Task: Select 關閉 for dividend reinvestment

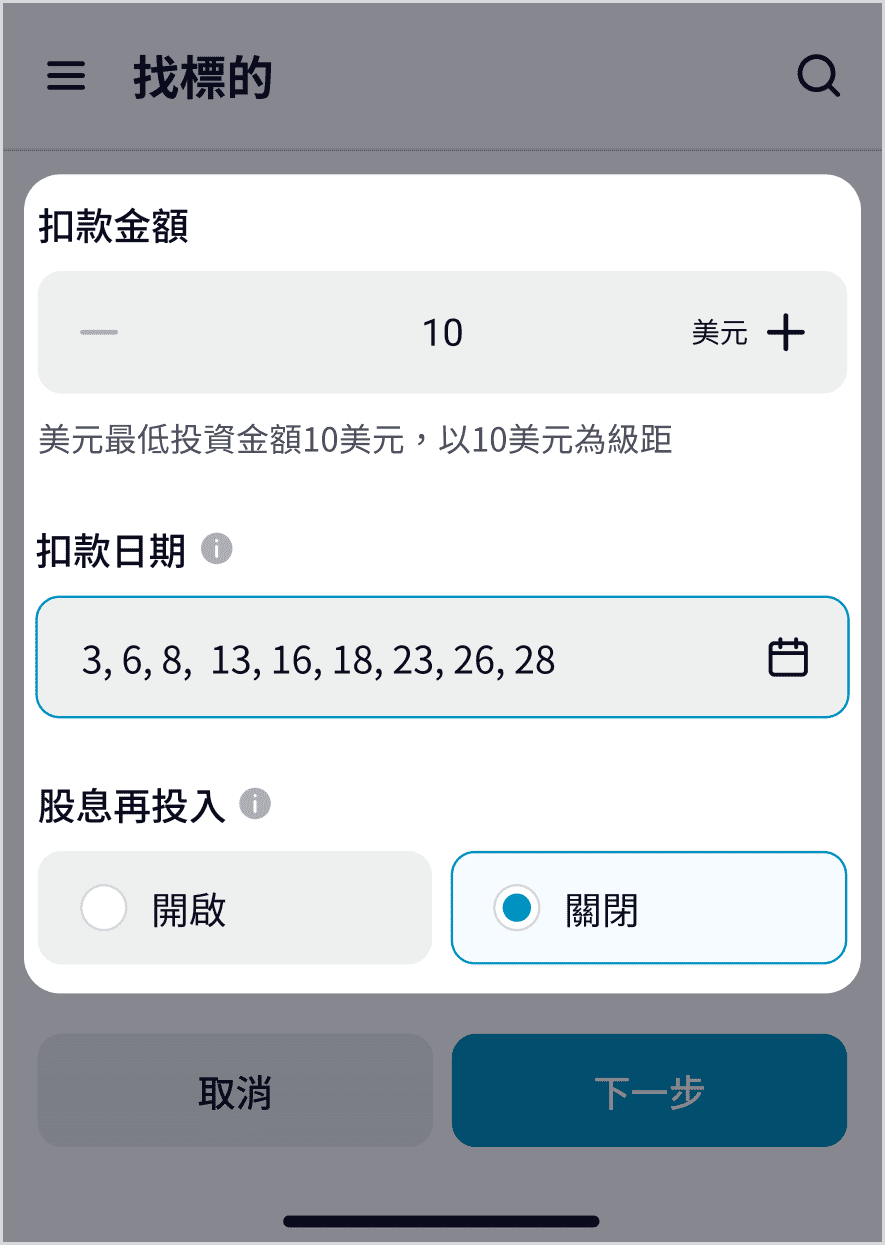Action: 648,908
